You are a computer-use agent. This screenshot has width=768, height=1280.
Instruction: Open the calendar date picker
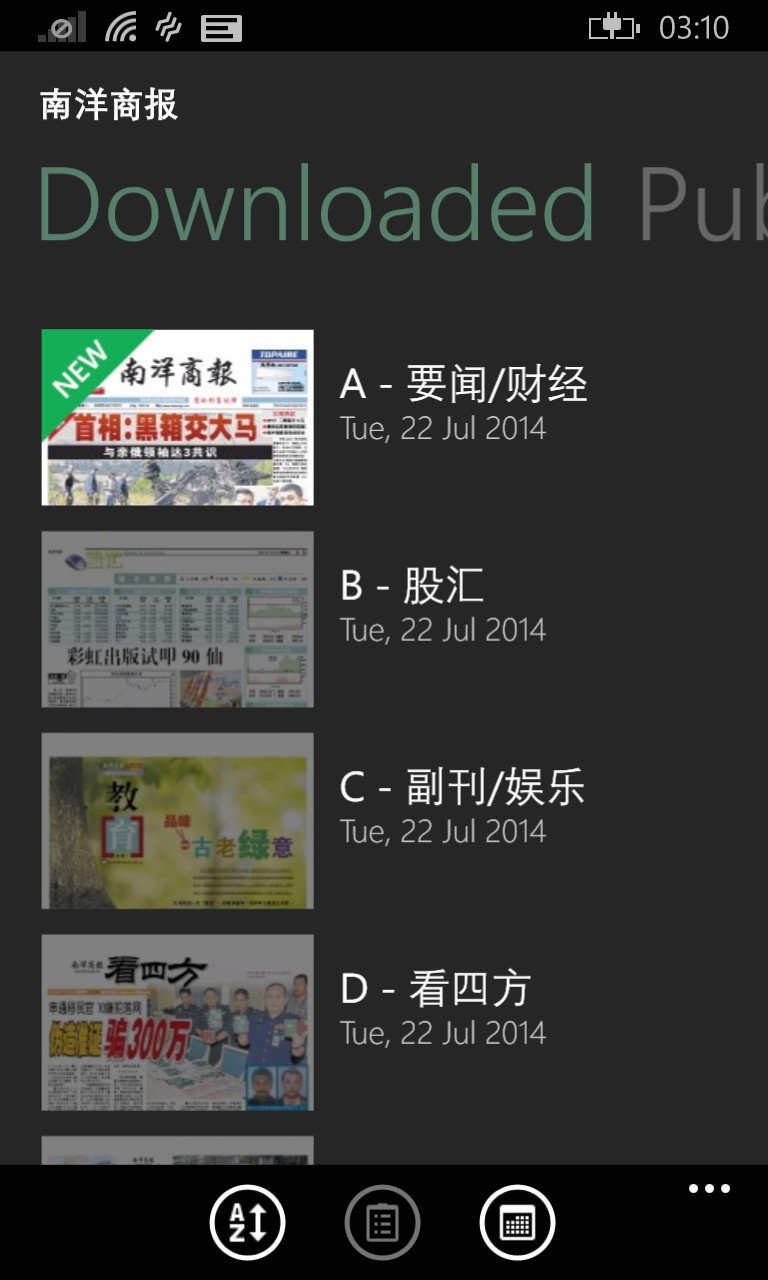(x=517, y=1222)
